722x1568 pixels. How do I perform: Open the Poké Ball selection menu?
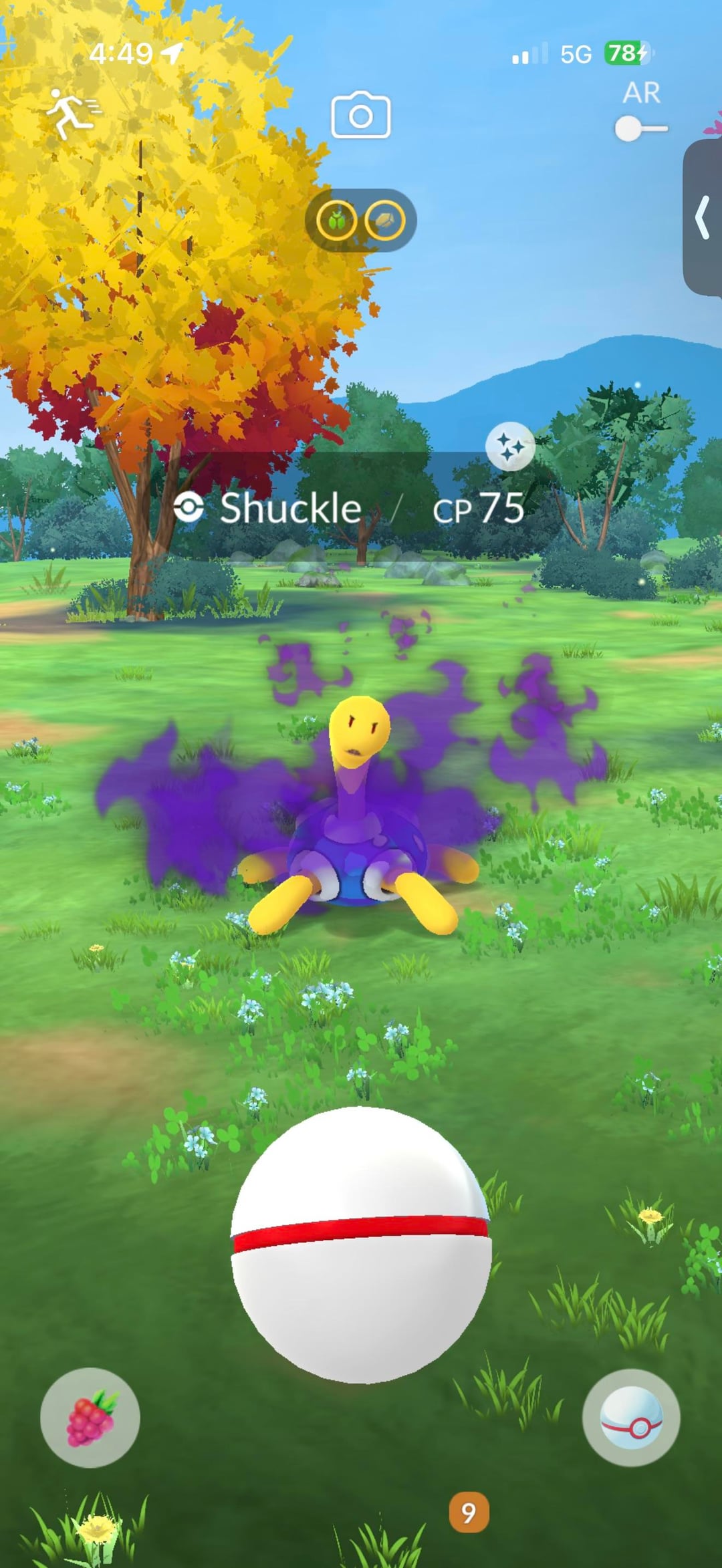tap(631, 1417)
